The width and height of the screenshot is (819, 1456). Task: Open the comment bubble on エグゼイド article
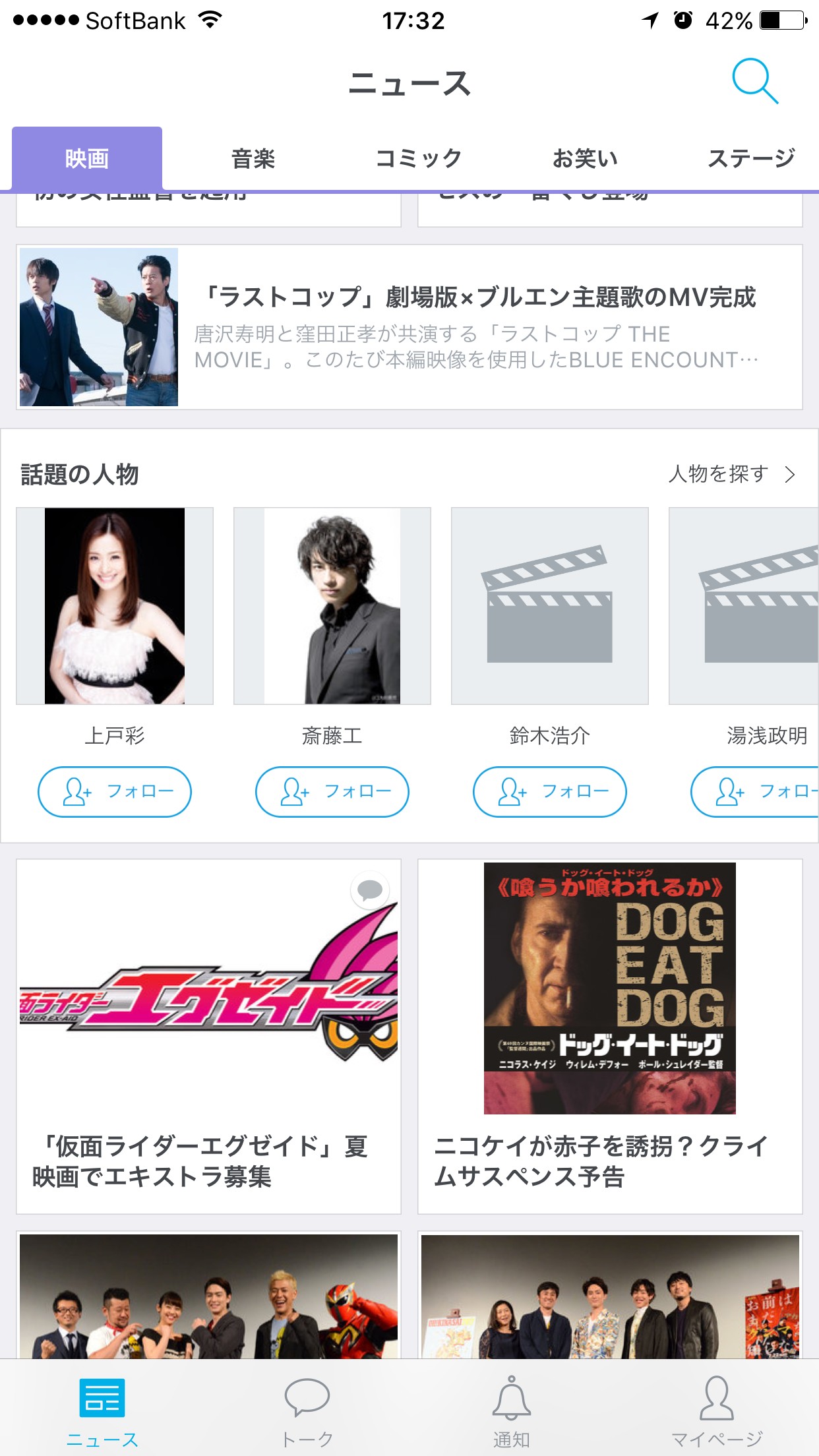tap(370, 890)
